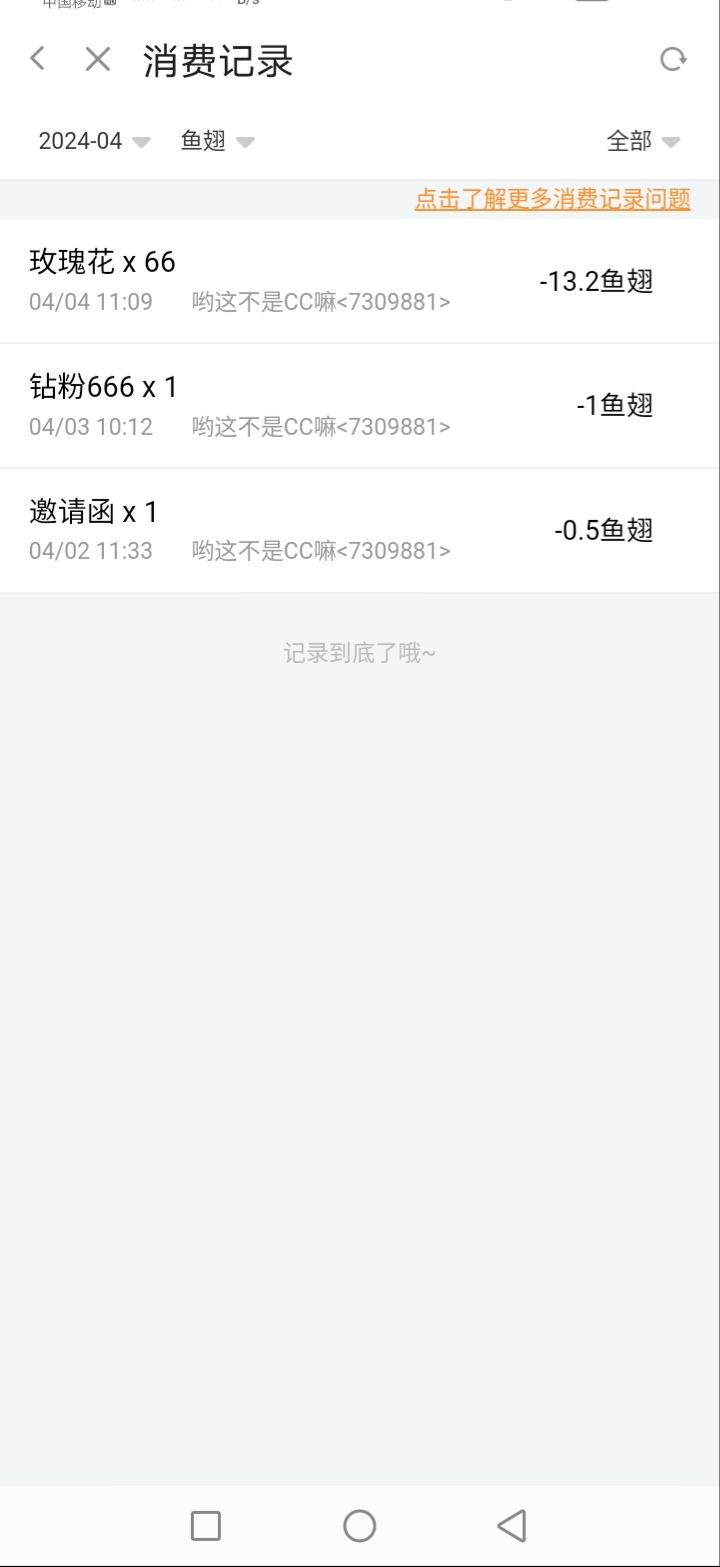Go back using the top-left arrow

(x=38, y=59)
